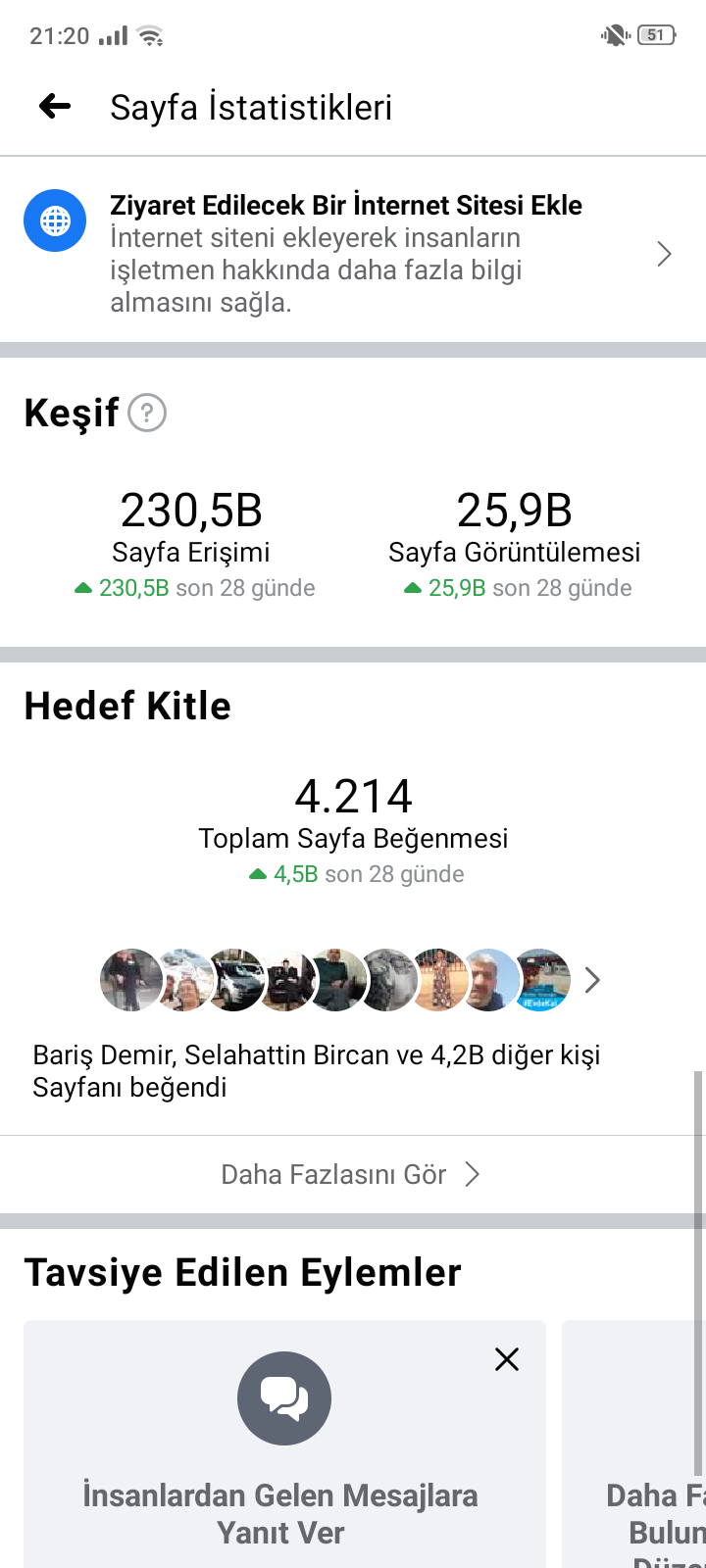Screen dimensions: 706x1568
Task: Open Sayfa Erişimi statistics
Action: (x=192, y=545)
